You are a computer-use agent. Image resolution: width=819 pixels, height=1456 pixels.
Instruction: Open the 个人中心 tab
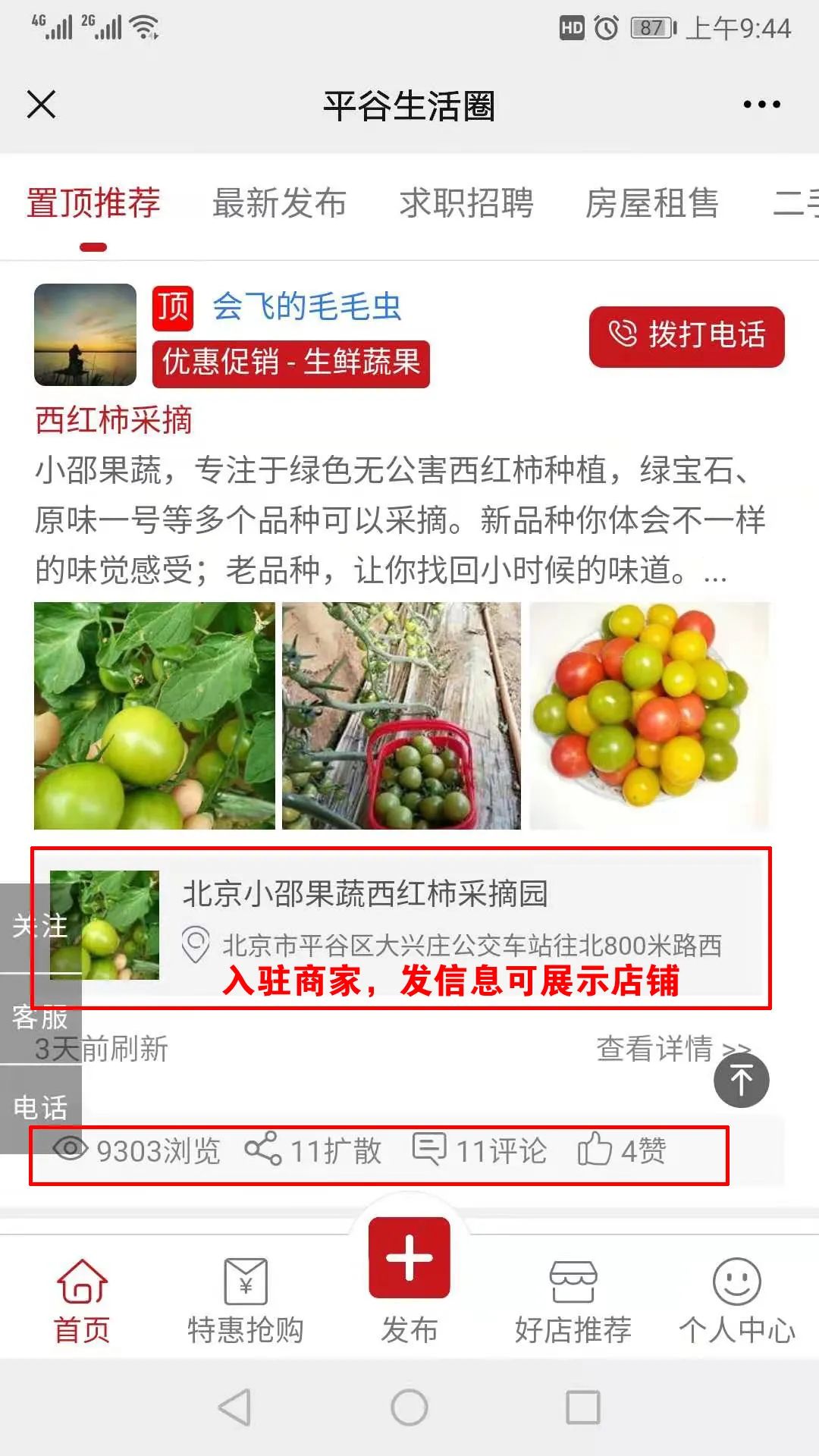(x=736, y=1300)
